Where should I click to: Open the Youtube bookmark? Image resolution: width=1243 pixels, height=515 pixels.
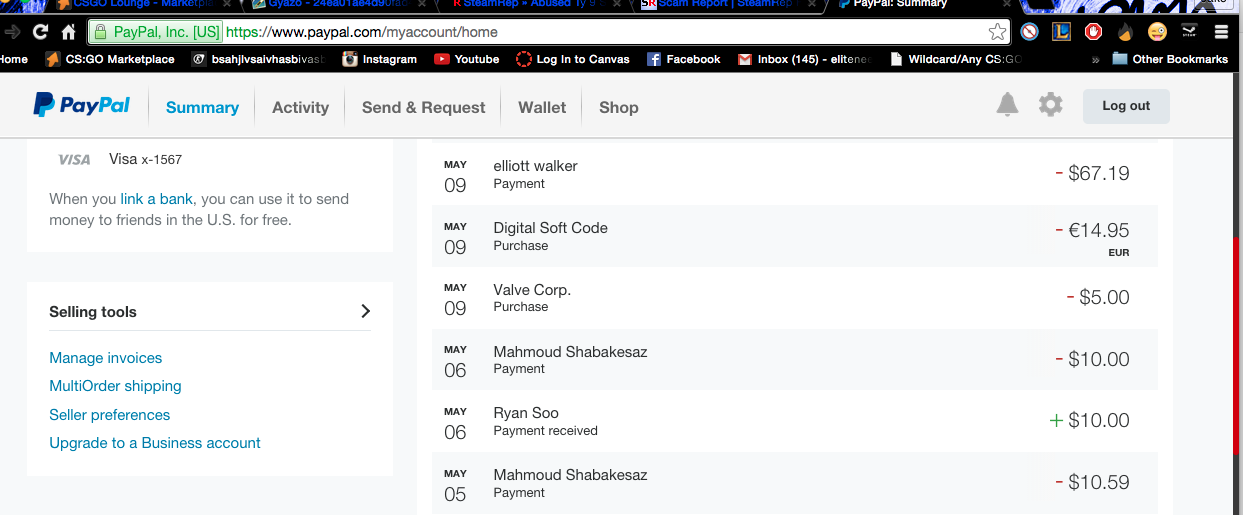coord(466,59)
